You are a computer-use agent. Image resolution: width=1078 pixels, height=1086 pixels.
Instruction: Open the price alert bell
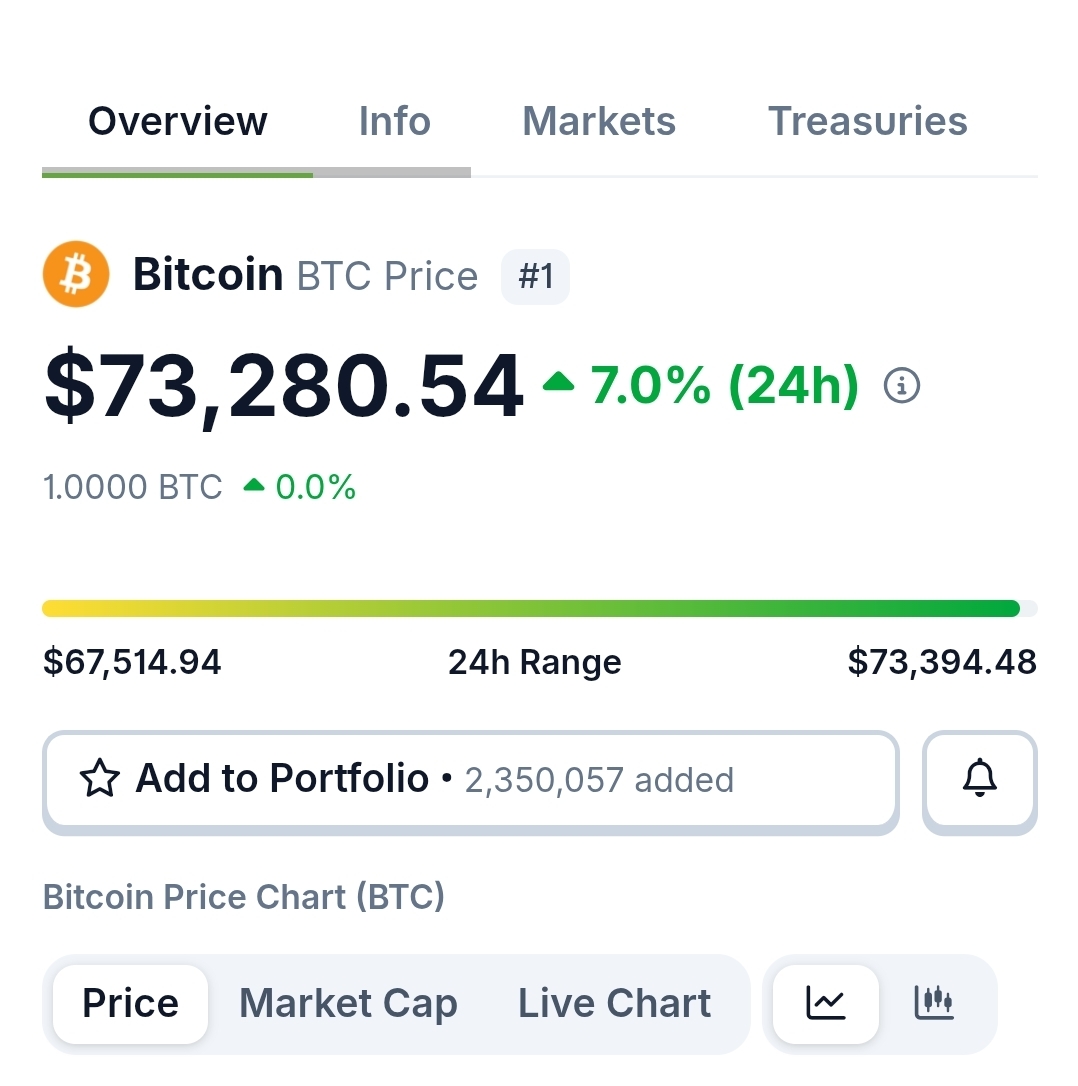click(979, 780)
